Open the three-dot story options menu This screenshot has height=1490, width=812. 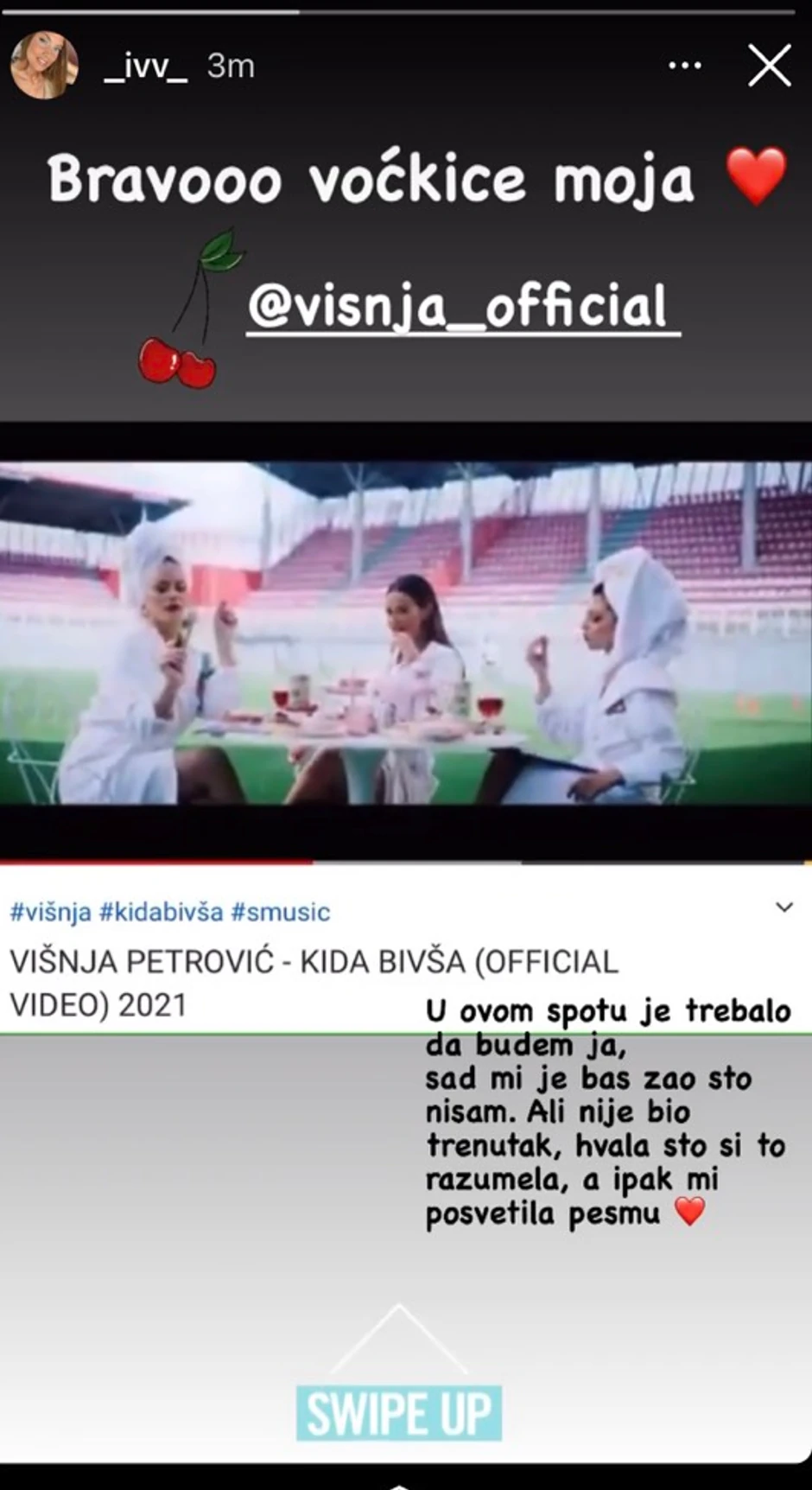[684, 66]
